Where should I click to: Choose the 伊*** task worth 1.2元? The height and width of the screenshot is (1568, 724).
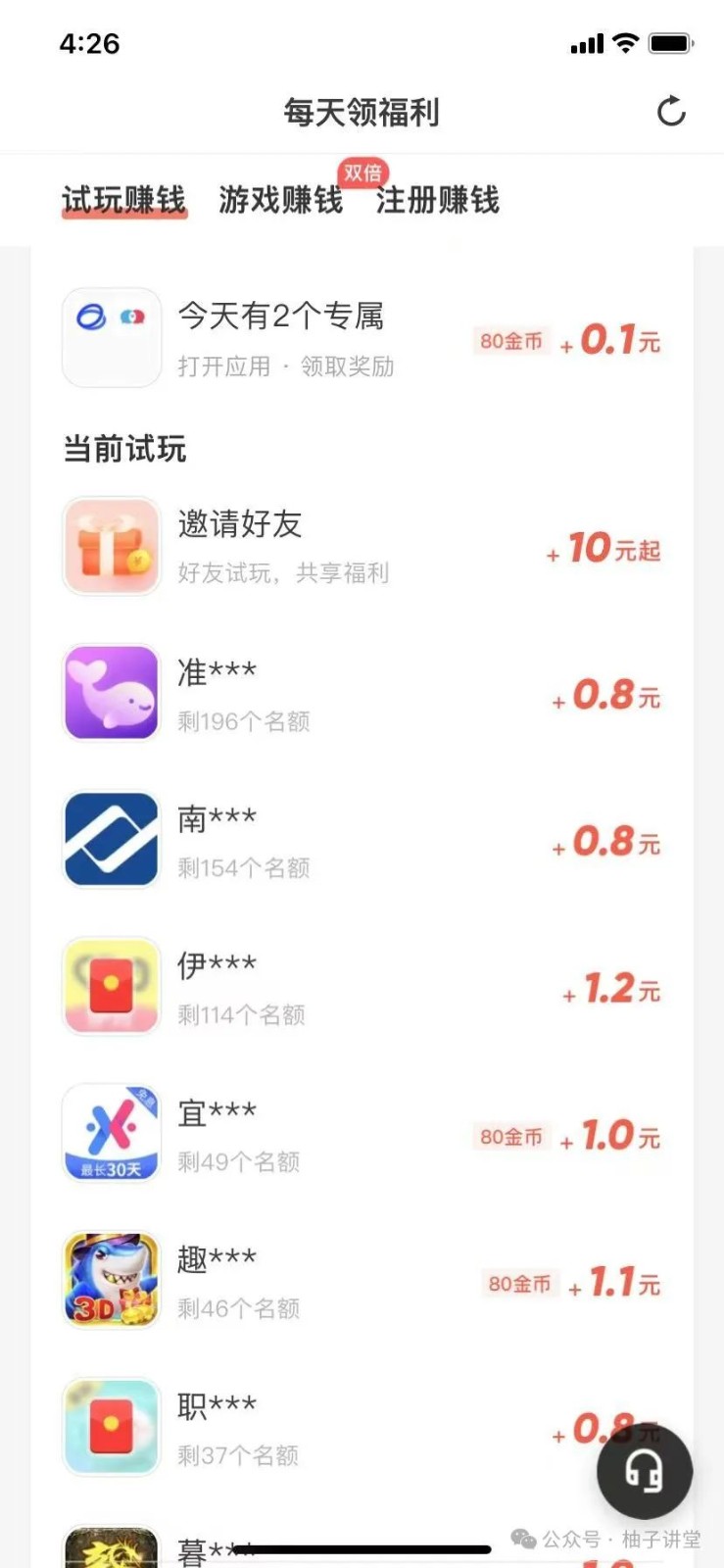(x=361, y=988)
